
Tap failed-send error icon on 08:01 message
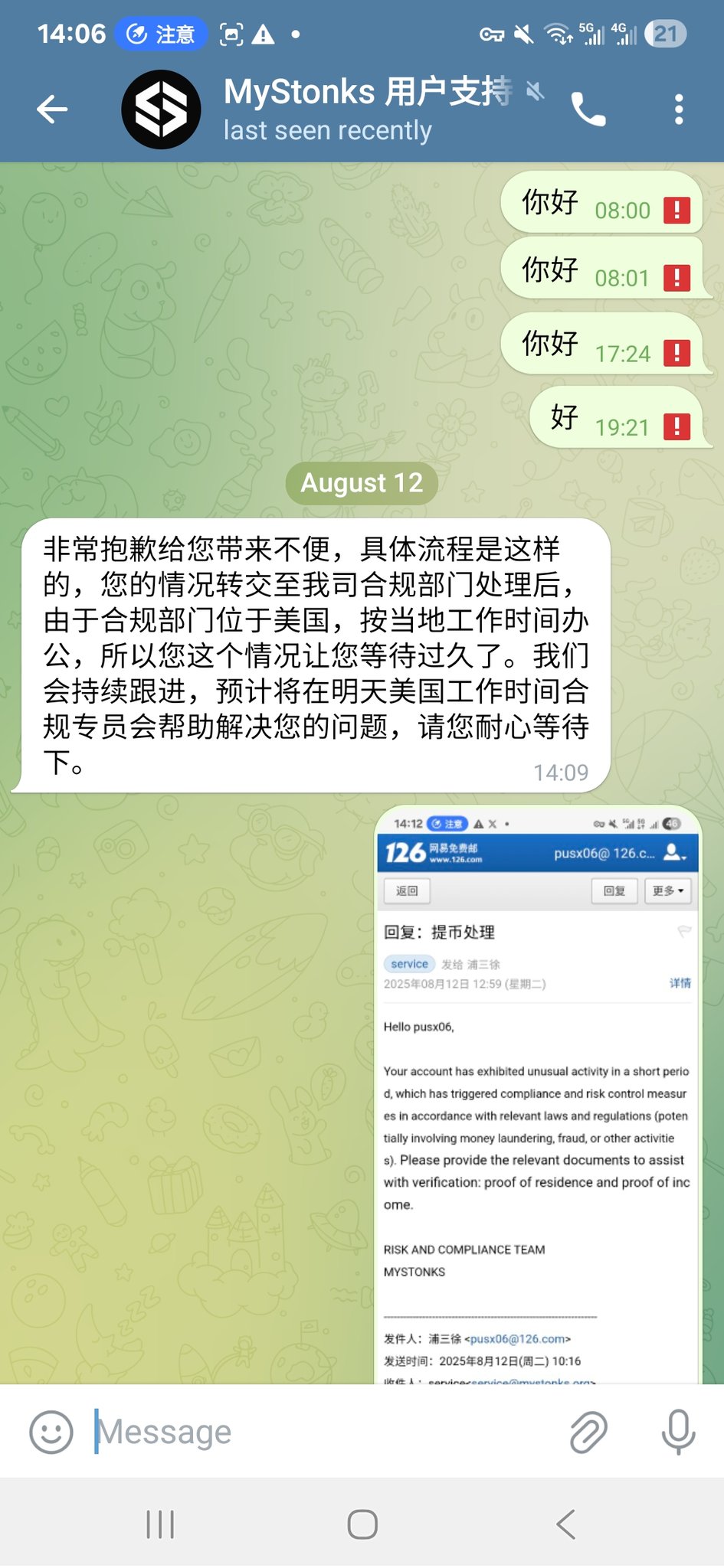pyautogui.click(x=676, y=277)
